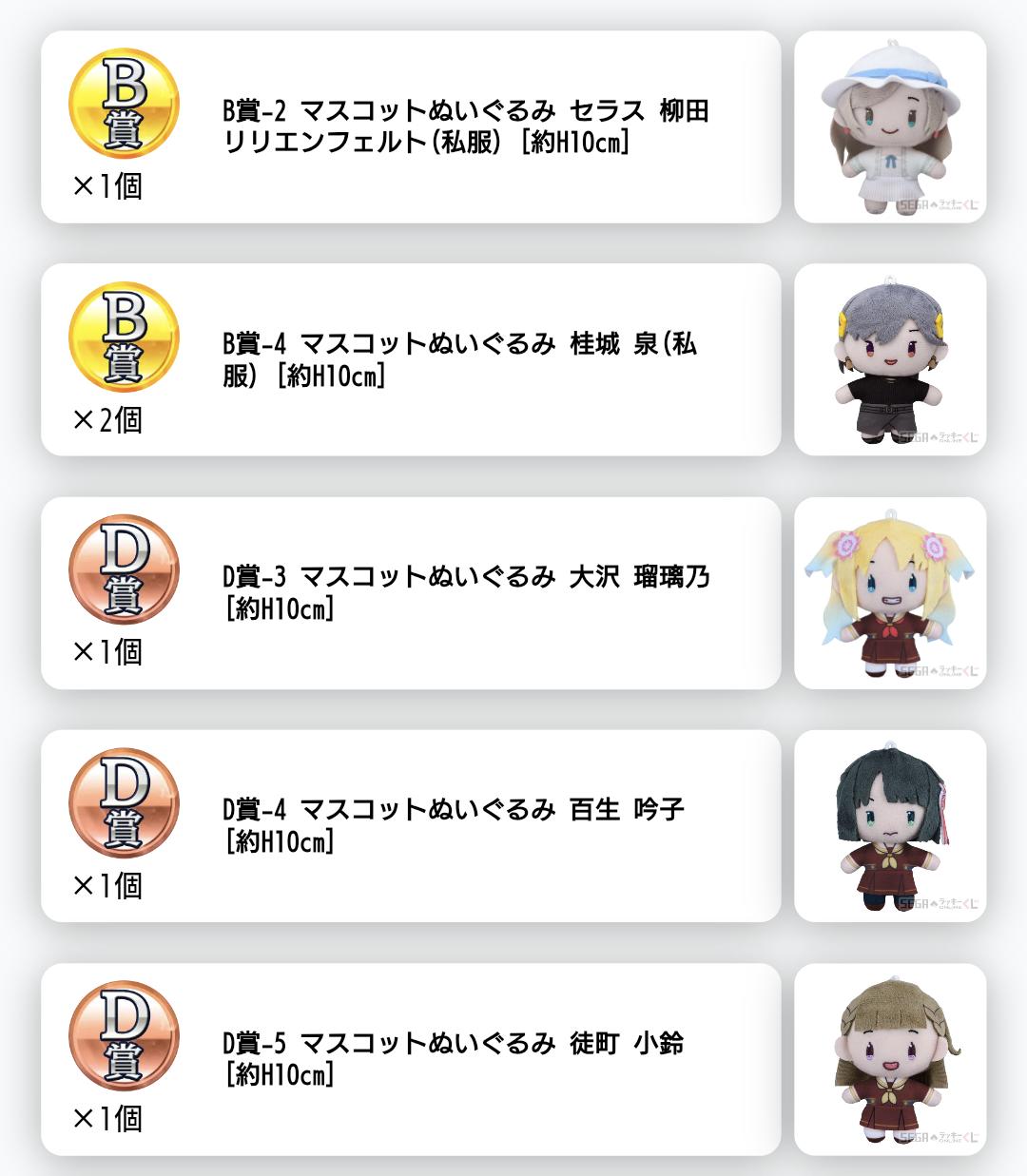The width and height of the screenshot is (1027, 1176).
Task: Open the セラス 柳田リリエンフェルト plush image
Action: coord(889,127)
